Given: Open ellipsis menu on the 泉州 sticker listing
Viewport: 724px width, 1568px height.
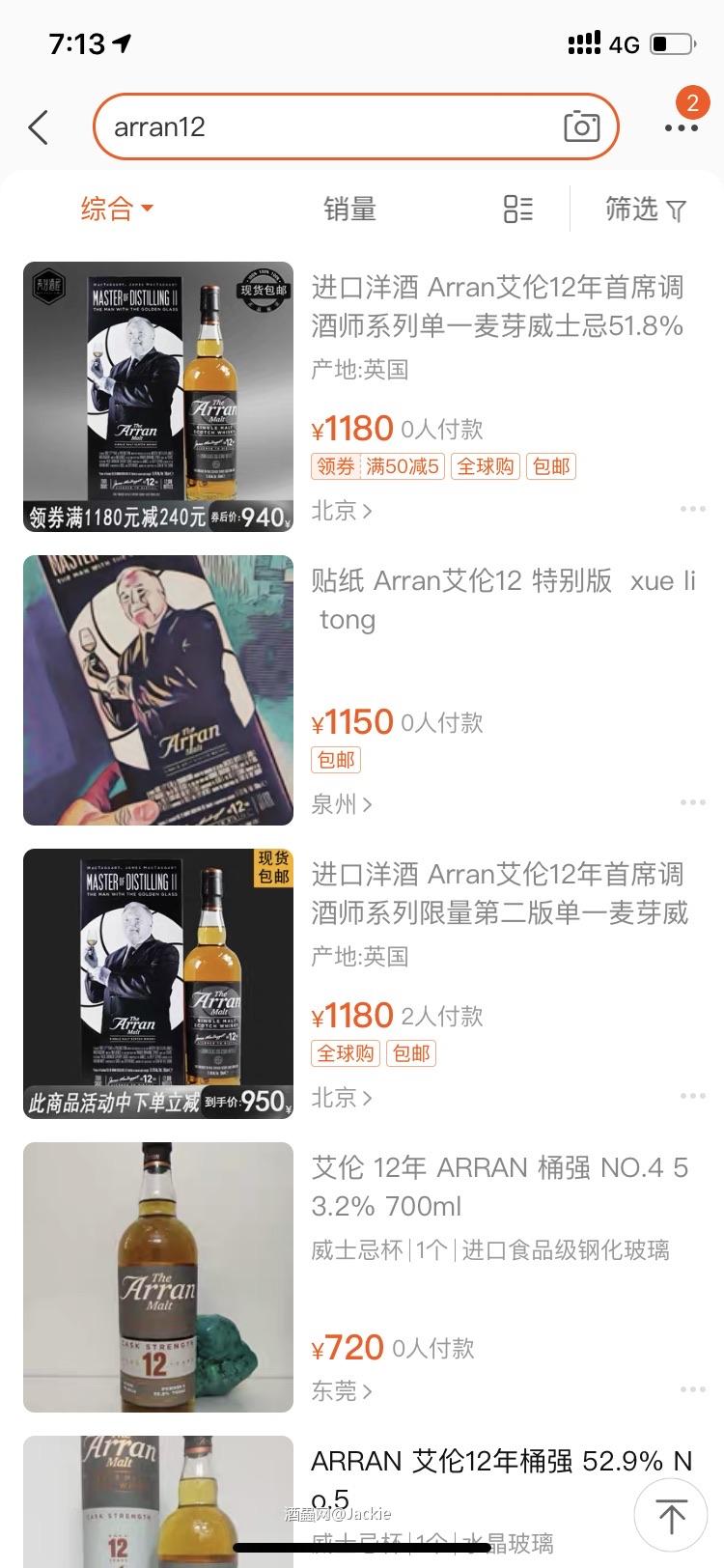Looking at the screenshot, I should click(x=691, y=801).
